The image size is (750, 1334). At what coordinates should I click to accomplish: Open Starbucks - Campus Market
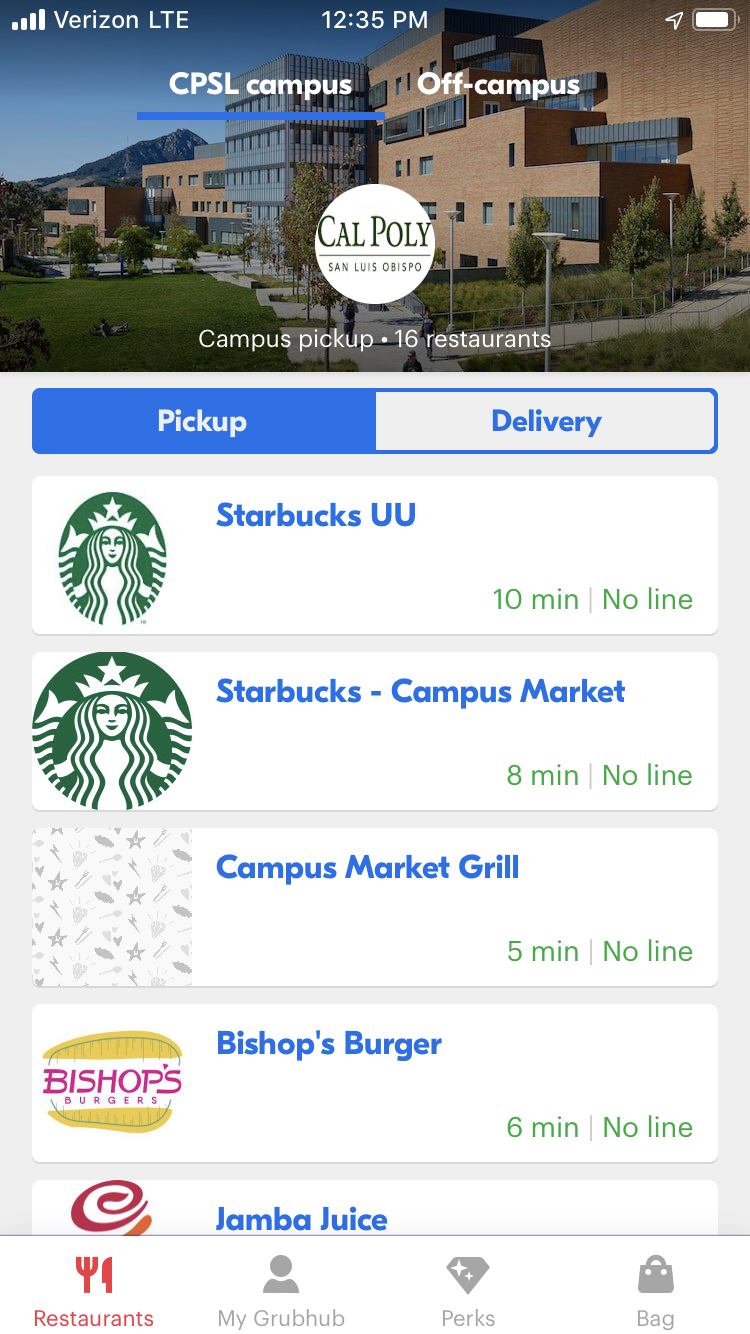[x=375, y=731]
